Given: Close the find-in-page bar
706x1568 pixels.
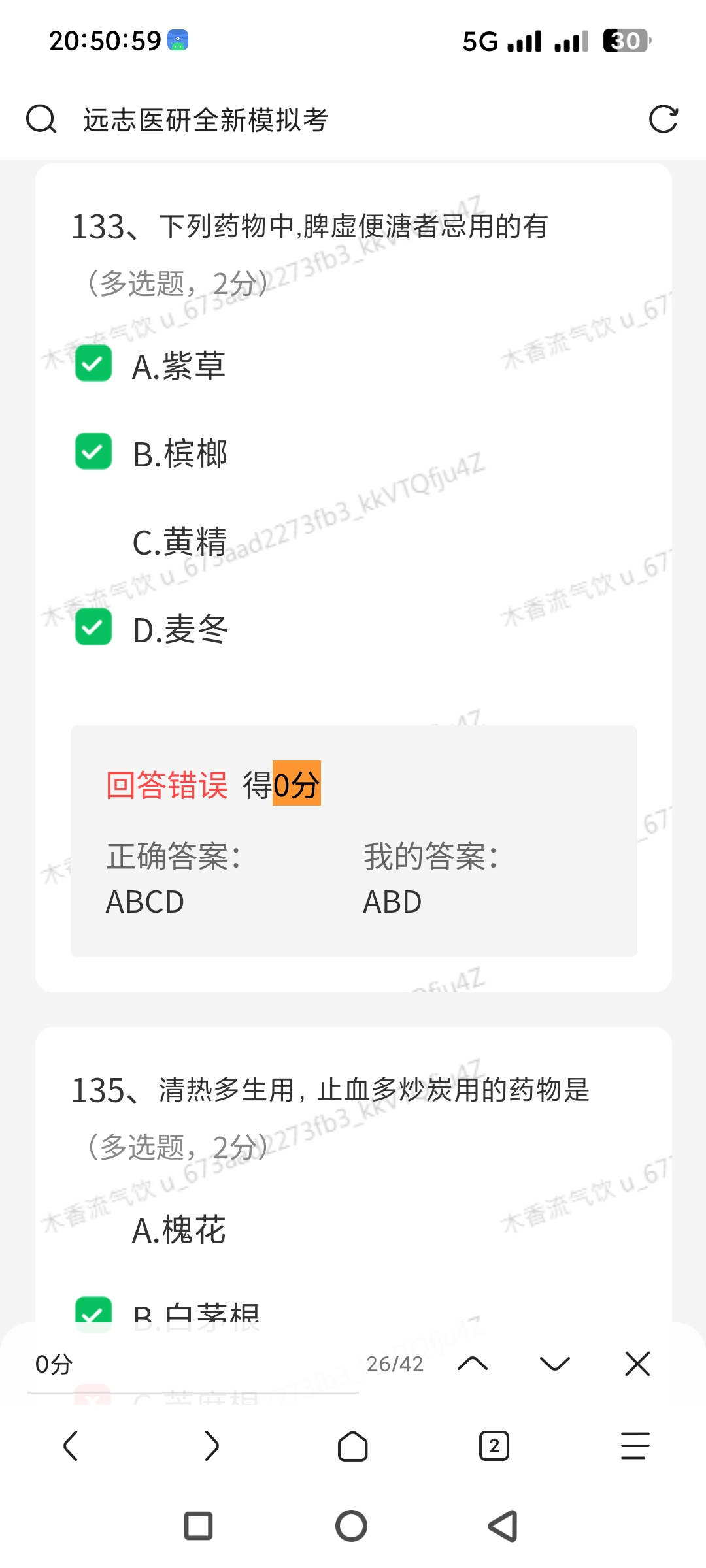Looking at the screenshot, I should point(637,1364).
